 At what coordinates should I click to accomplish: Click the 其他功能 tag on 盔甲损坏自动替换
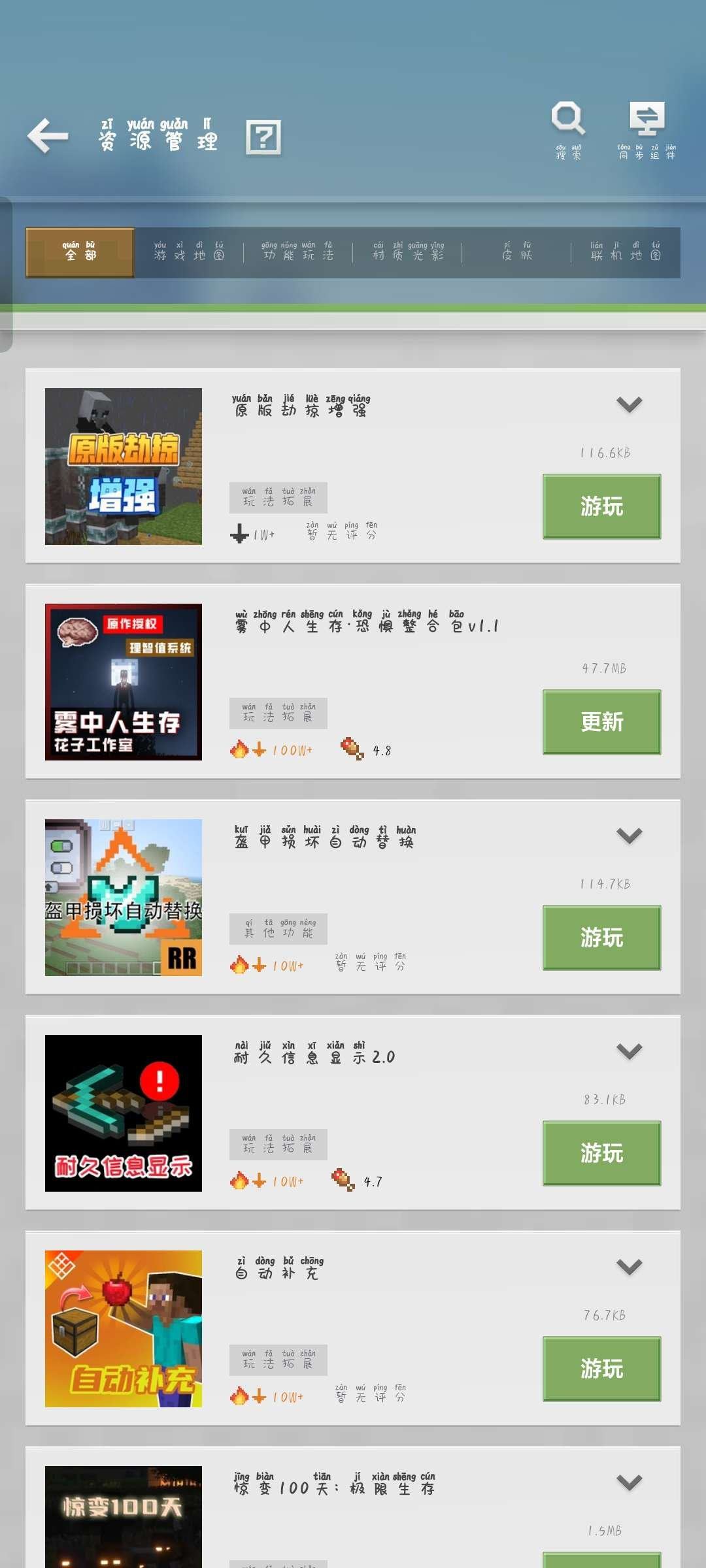point(278,928)
